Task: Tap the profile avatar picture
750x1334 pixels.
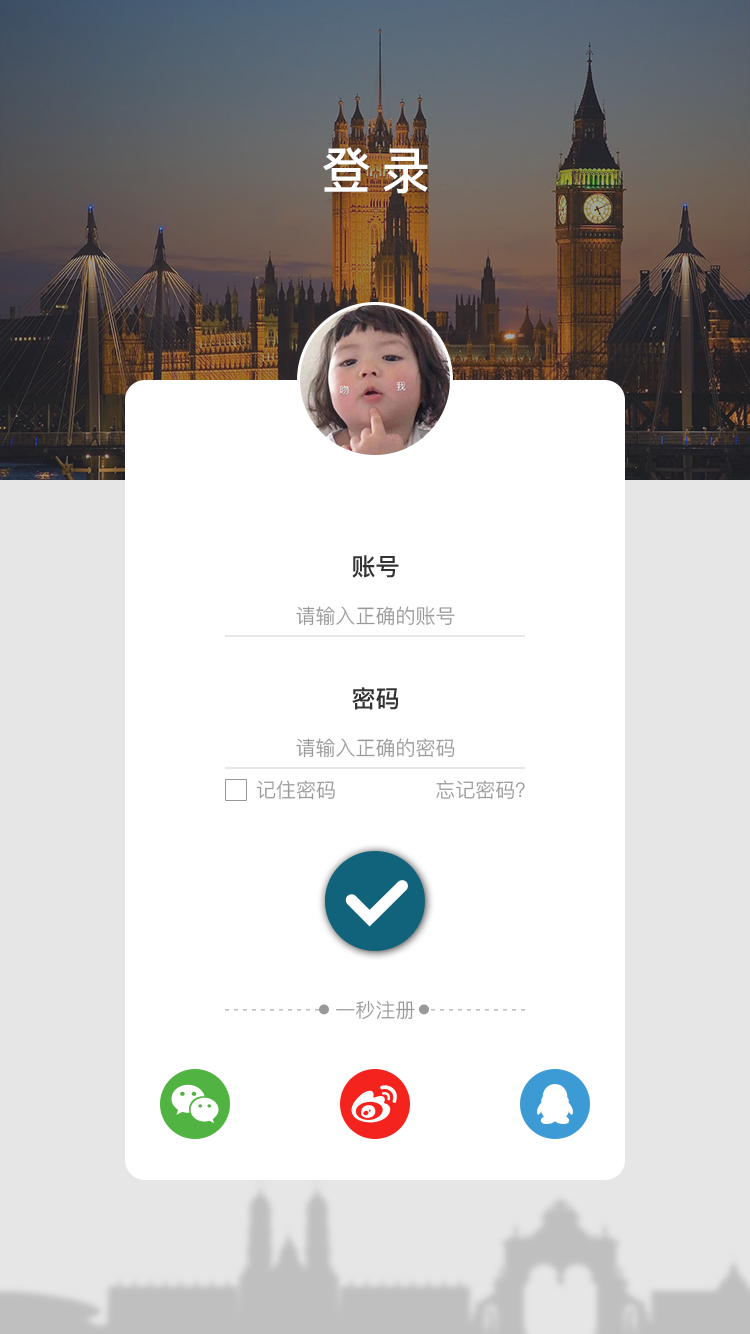Action: click(x=375, y=380)
